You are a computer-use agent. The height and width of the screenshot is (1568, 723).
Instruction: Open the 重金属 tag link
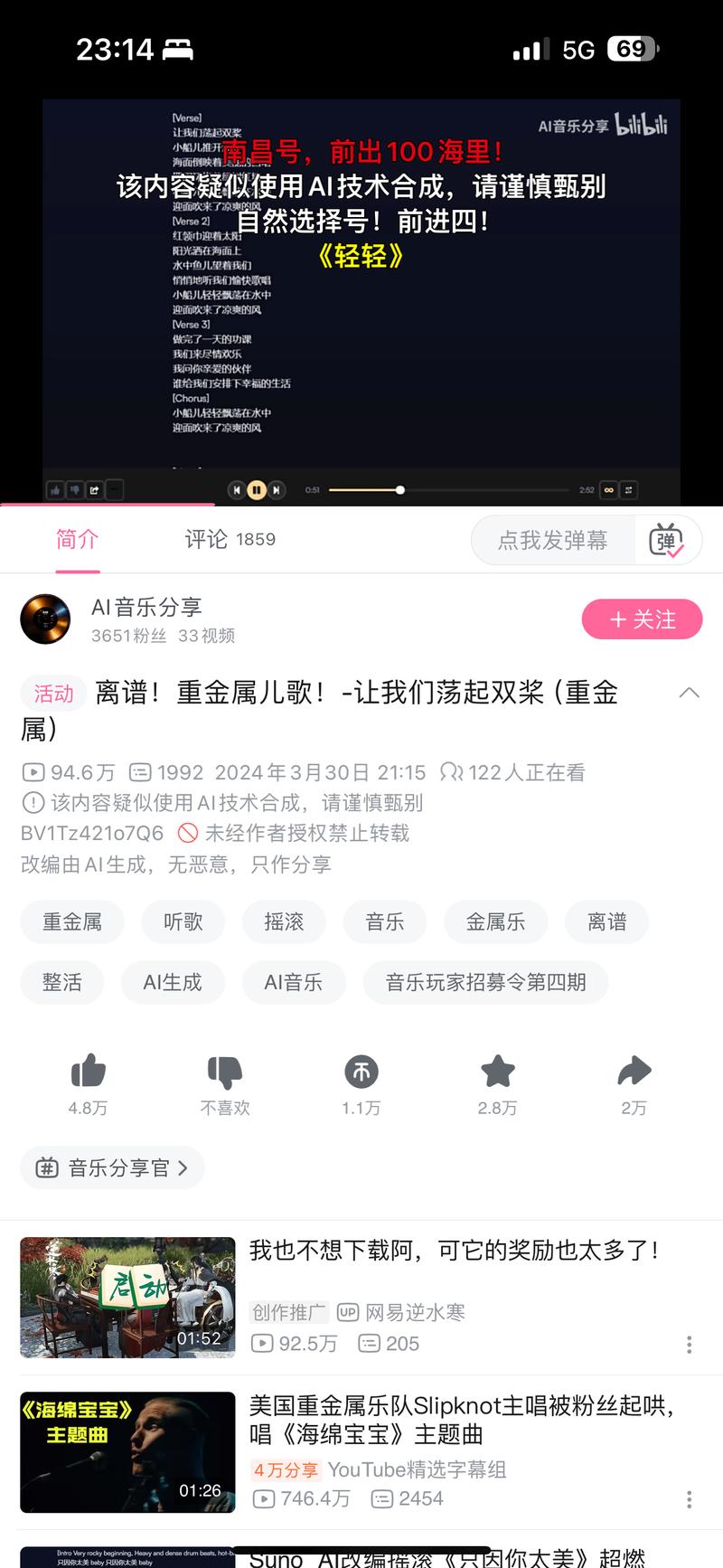click(x=72, y=921)
